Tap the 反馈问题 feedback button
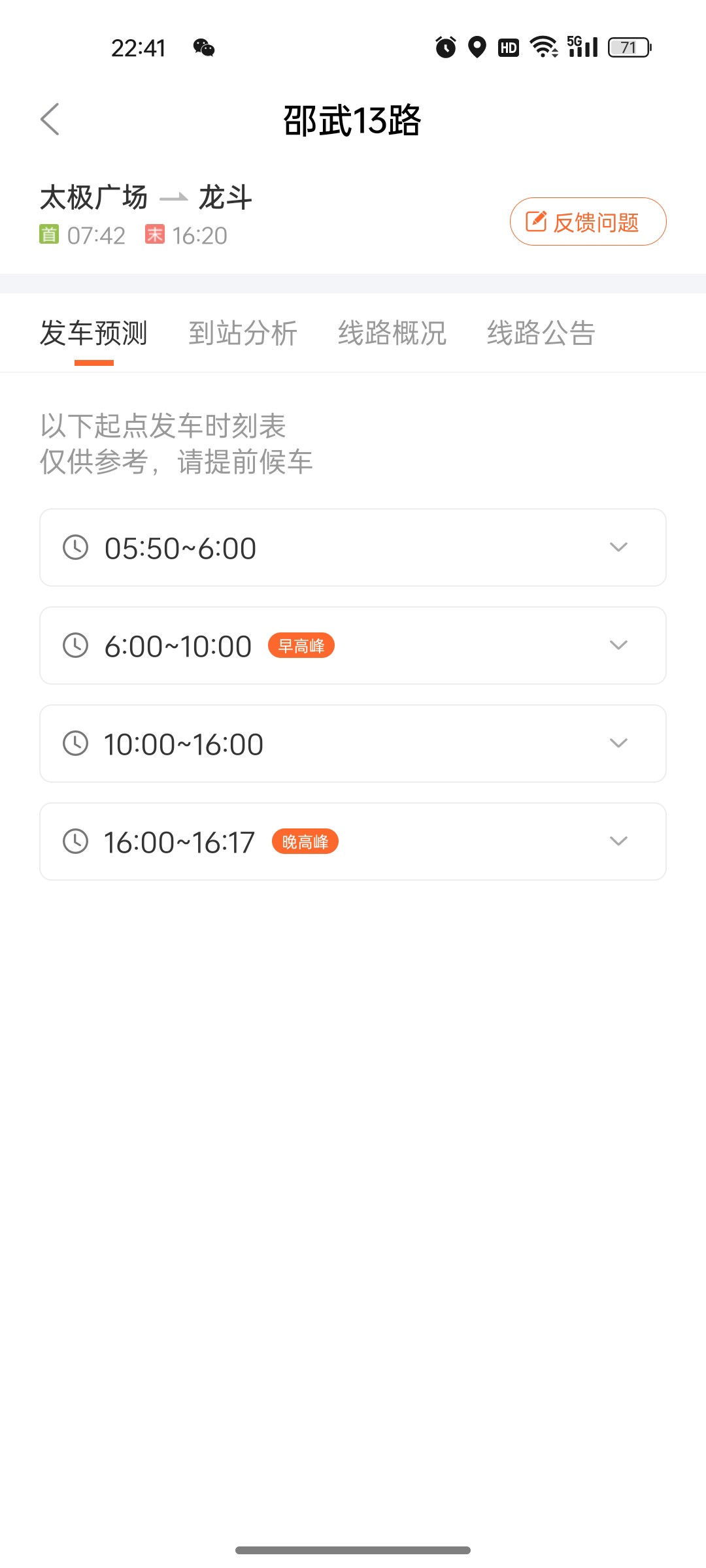Image resolution: width=706 pixels, height=1568 pixels. click(588, 222)
